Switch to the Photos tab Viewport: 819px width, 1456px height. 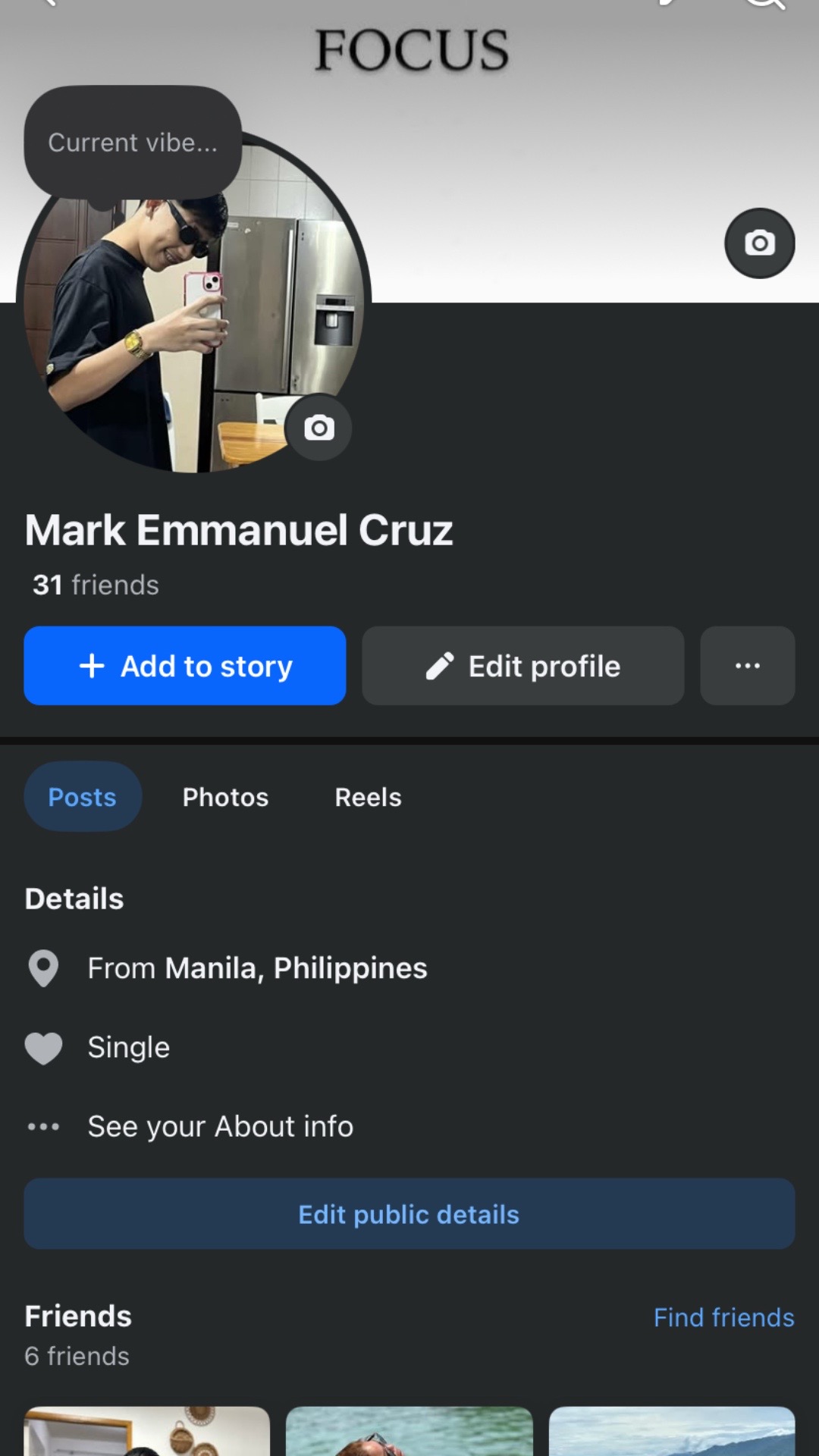point(226,797)
